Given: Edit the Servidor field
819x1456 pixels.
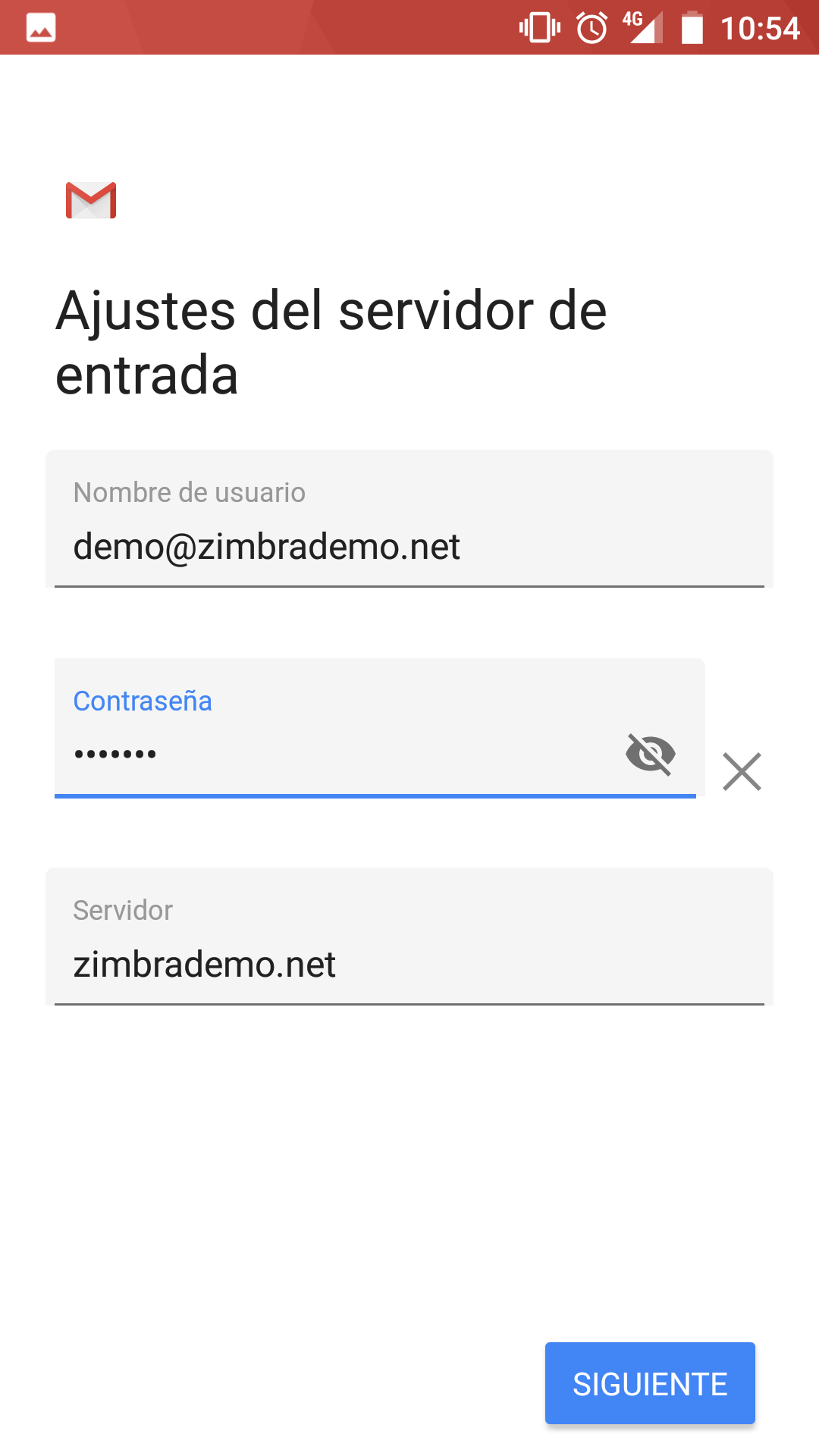Looking at the screenshot, I should tap(409, 964).
